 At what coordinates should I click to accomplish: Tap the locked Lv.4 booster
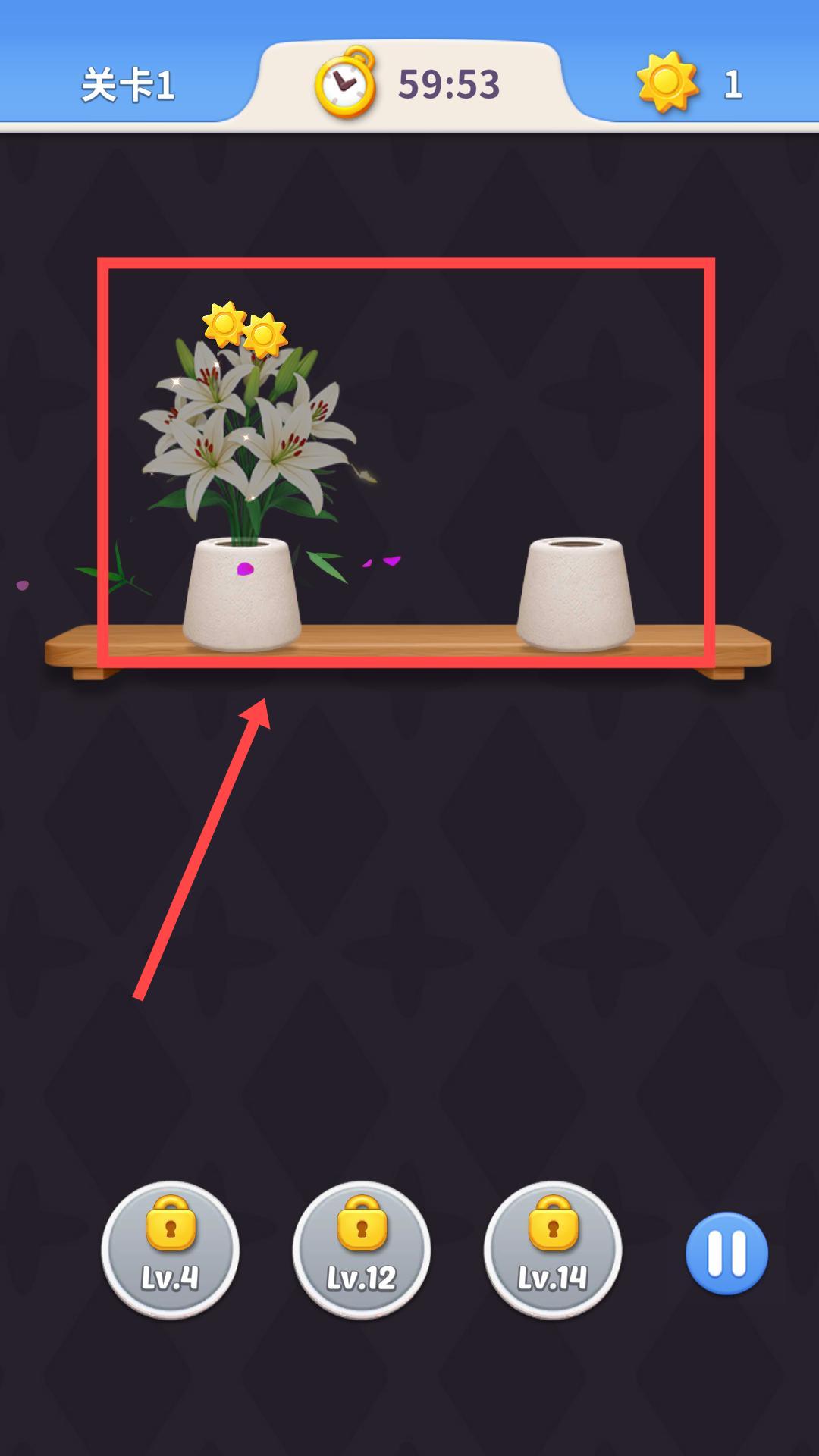point(171,1250)
